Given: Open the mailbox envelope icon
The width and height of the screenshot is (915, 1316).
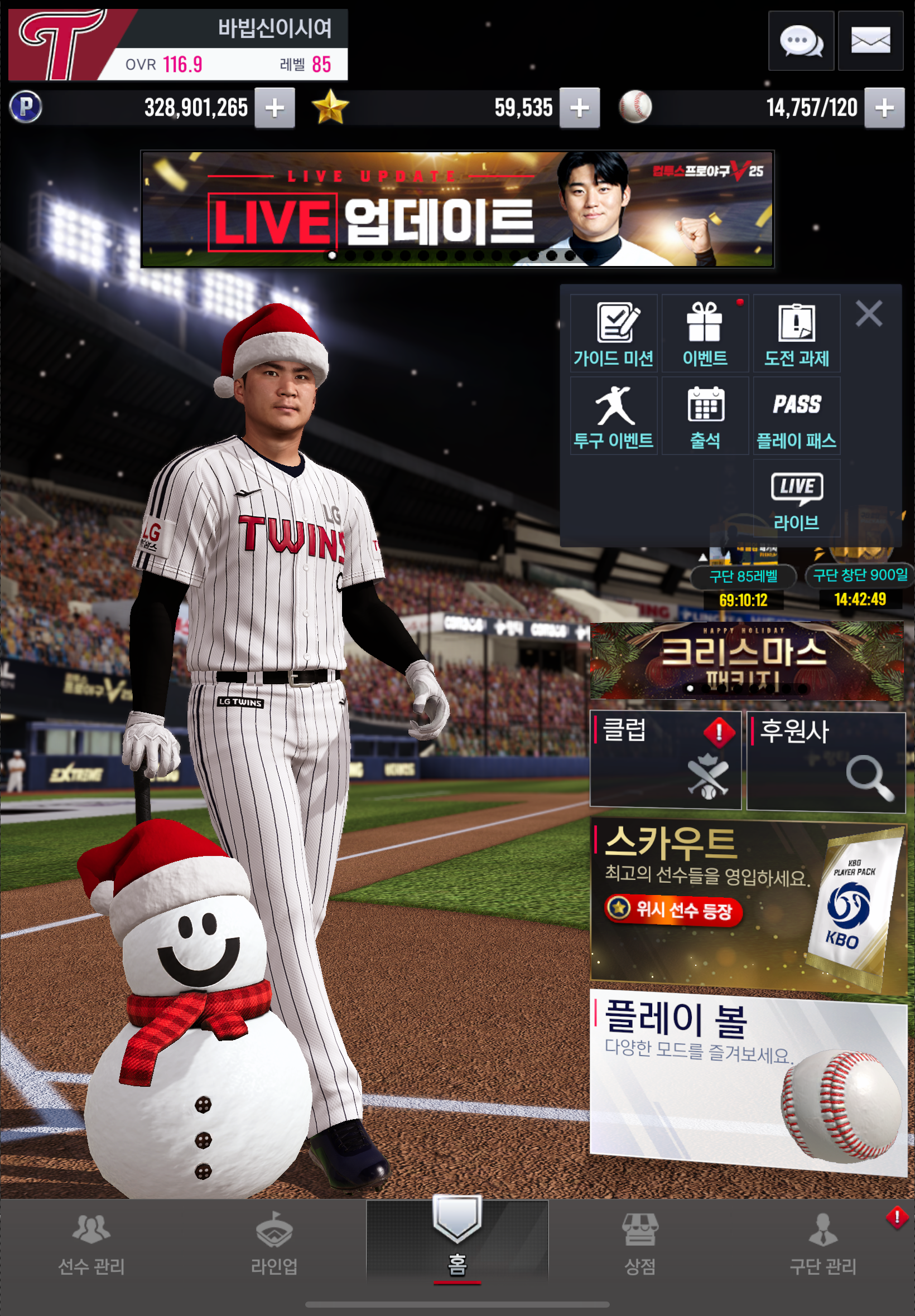Looking at the screenshot, I should click(870, 41).
